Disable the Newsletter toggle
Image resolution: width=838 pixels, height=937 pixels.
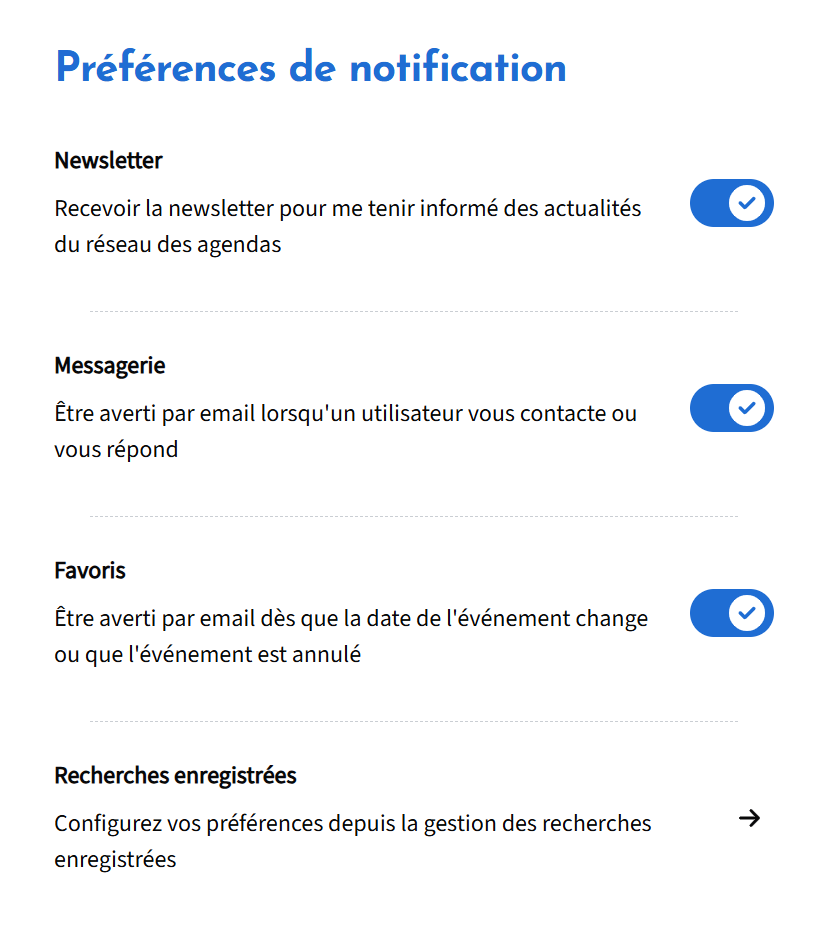click(x=731, y=203)
